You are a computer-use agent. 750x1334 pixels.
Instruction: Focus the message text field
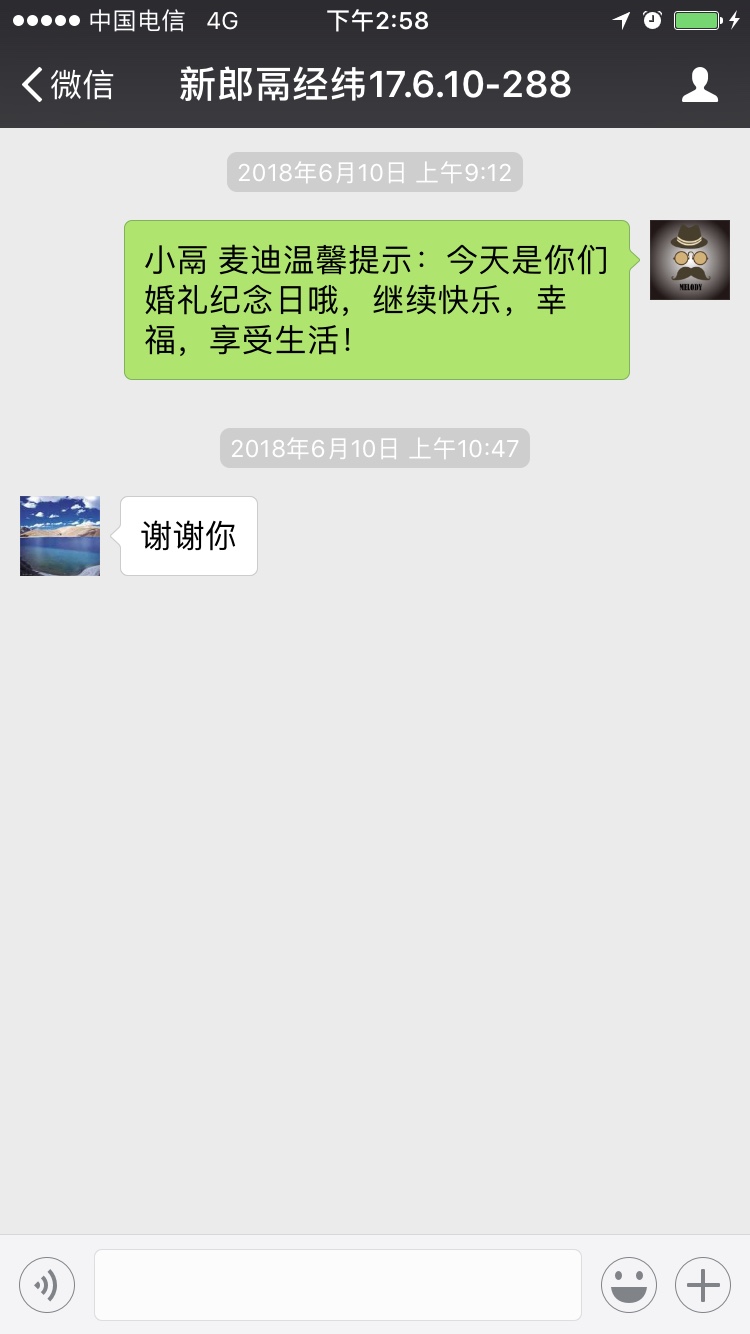click(338, 1284)
